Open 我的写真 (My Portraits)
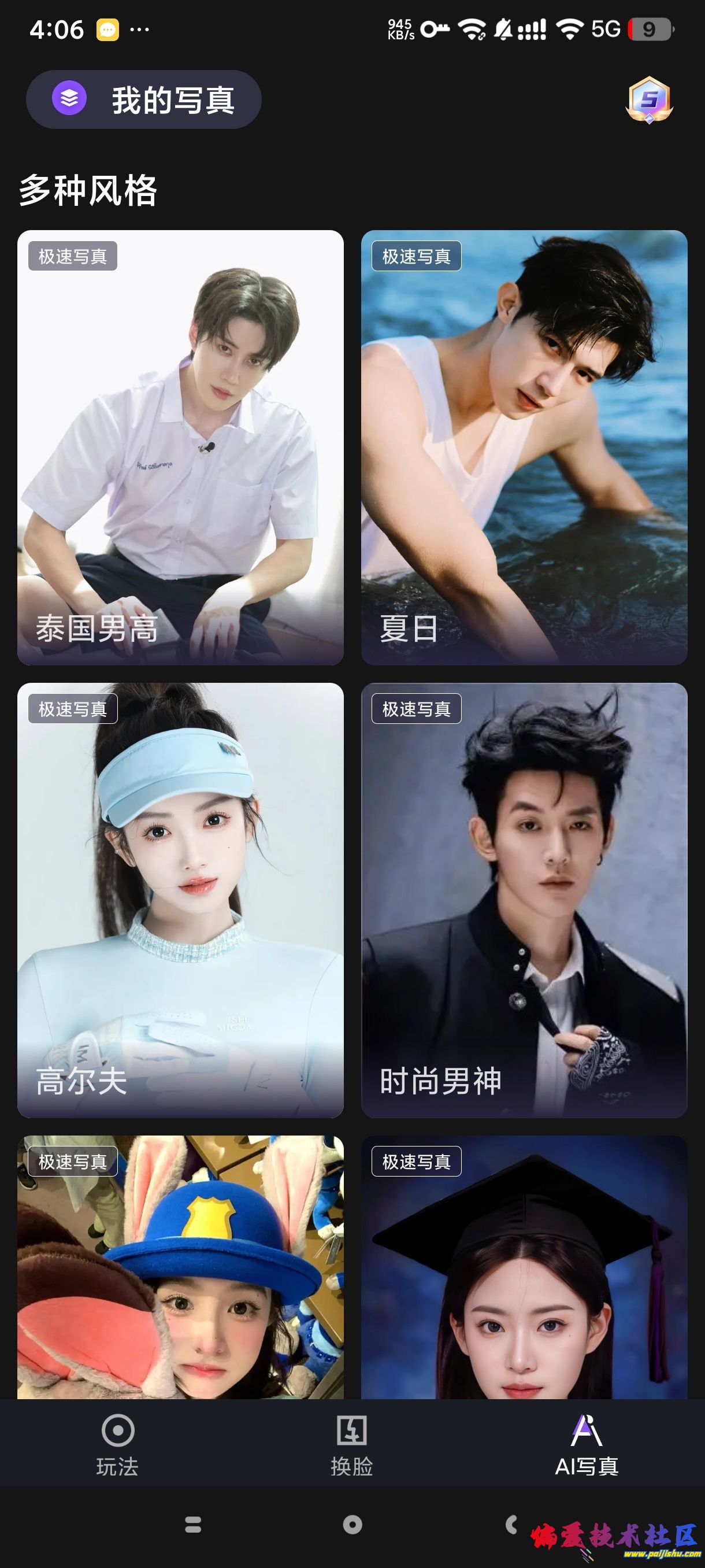The width and height of the screenshot is (705, 1568). pyautogui.click(x=143, y=99)
